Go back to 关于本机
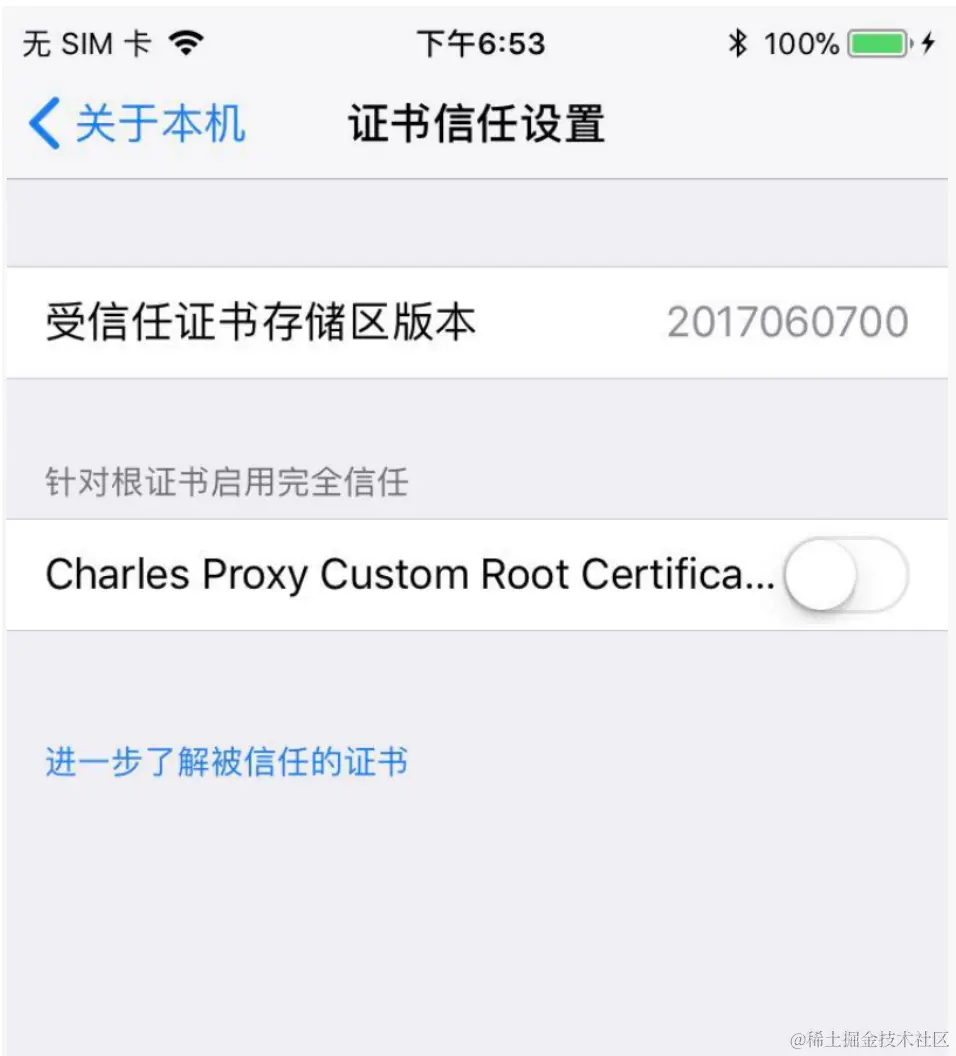This screenshot has width=956, height=1056. click(x=137, y=125)
